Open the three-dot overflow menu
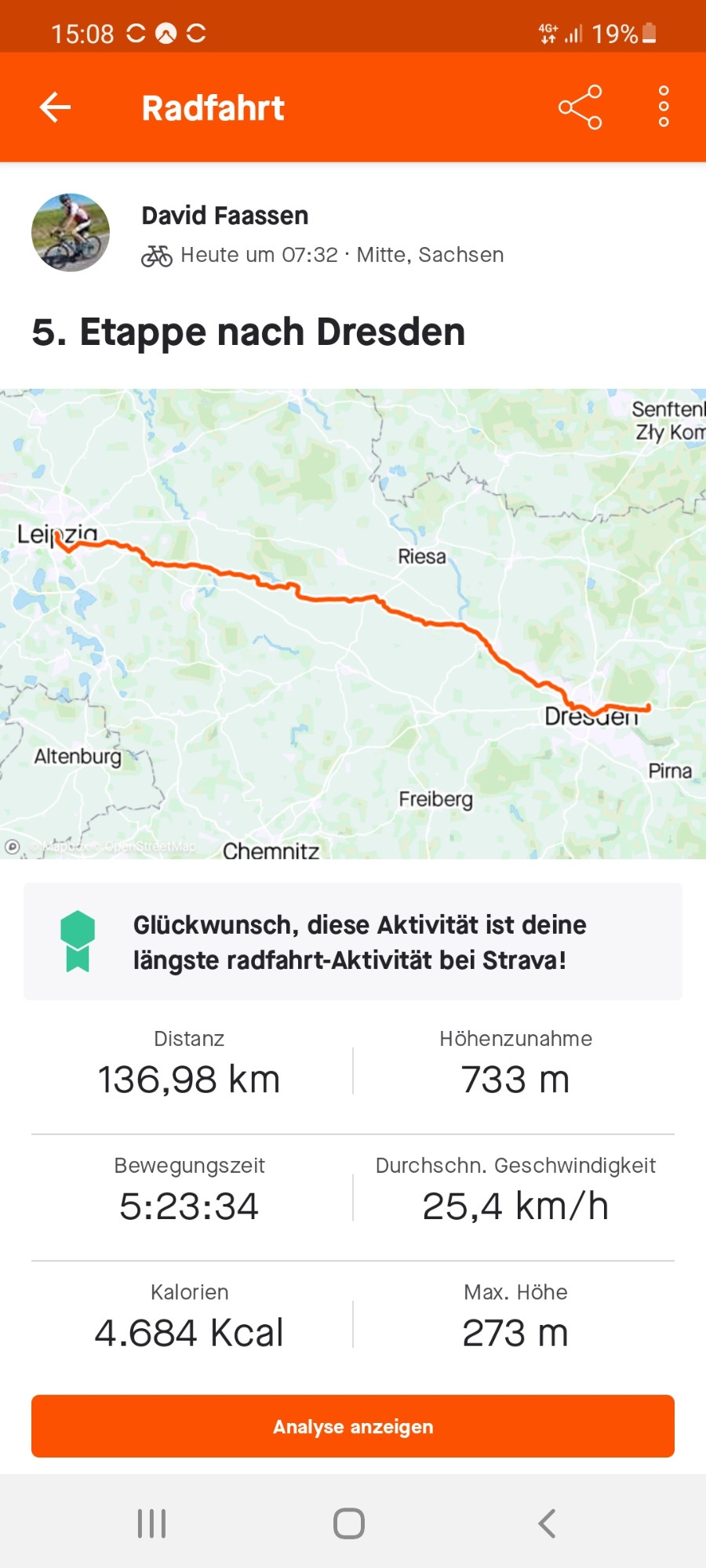 (664, 107)
